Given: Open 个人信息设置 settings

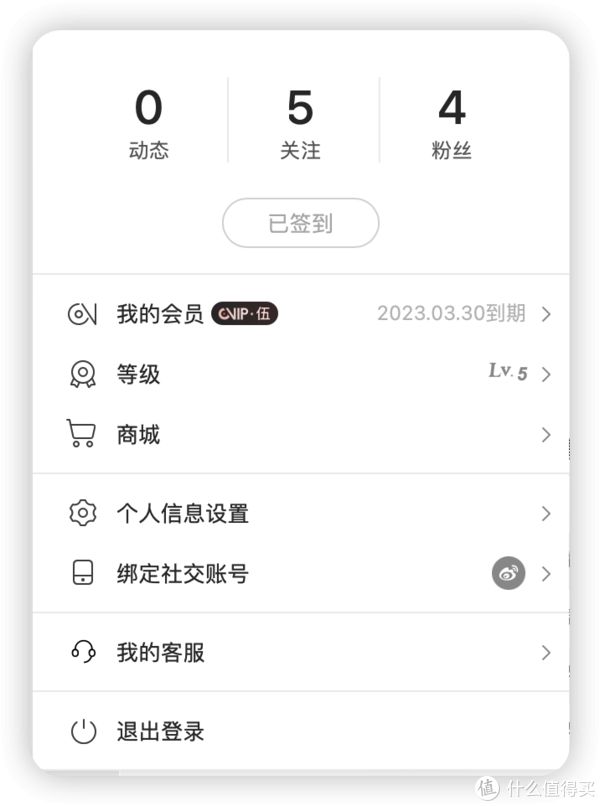Looking at the screenshot, I should (x=300, y=514).
